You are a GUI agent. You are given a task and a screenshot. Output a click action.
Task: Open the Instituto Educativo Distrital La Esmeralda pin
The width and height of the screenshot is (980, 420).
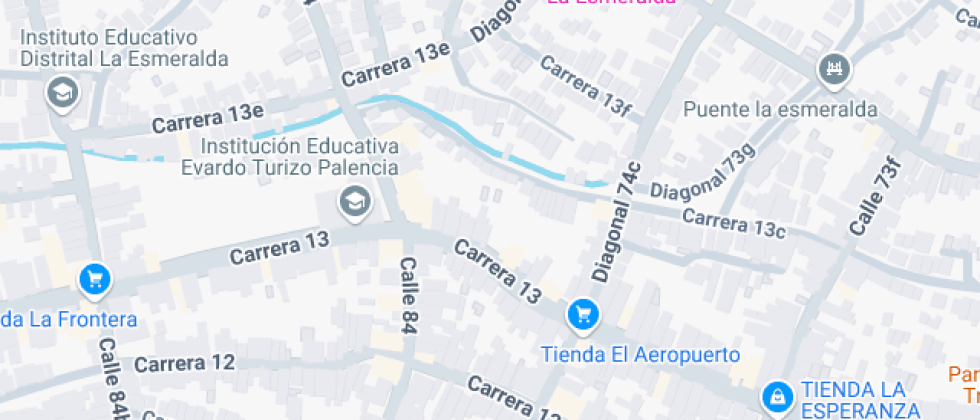point(63,94)
